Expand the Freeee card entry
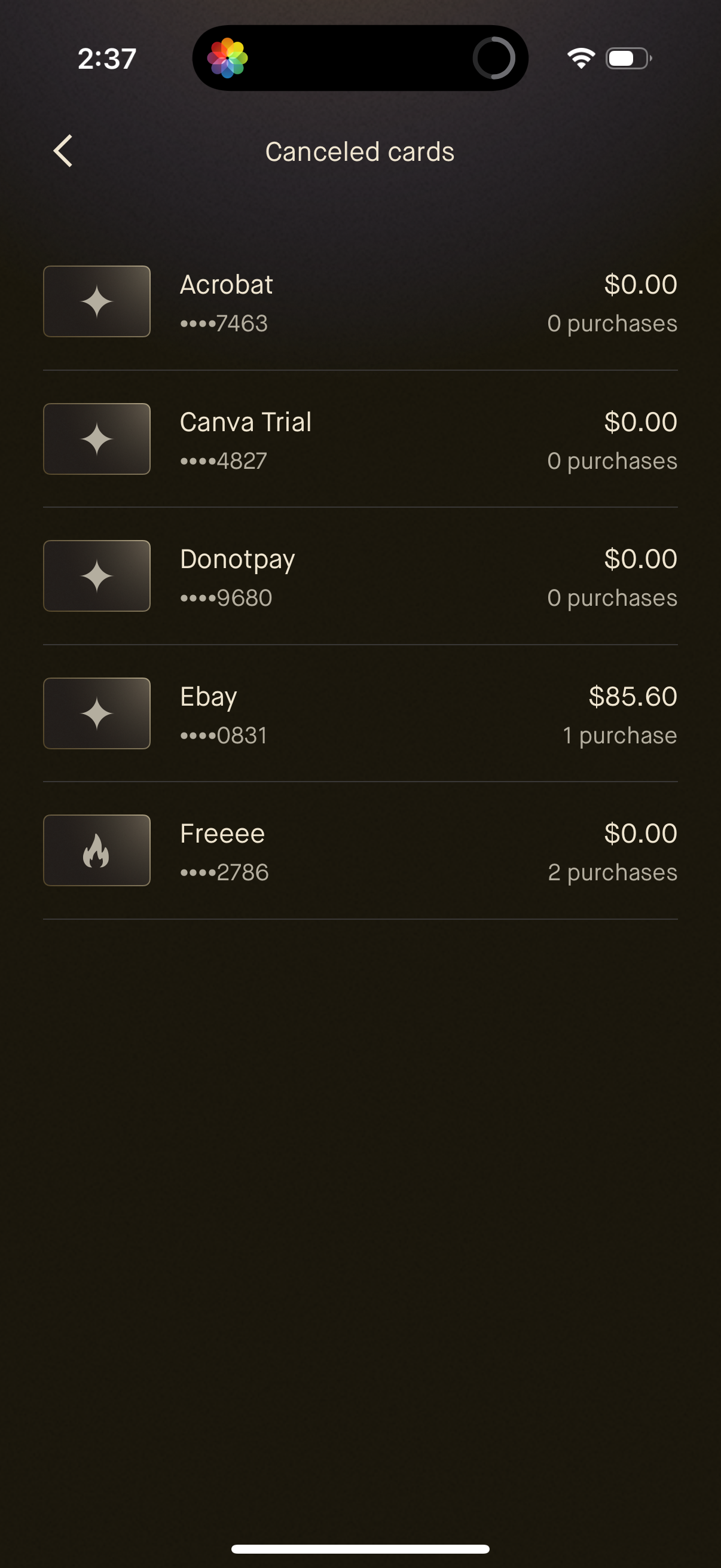Image resolution: width=721 pixels, height=1568 pixels. [x=360, y=851]
